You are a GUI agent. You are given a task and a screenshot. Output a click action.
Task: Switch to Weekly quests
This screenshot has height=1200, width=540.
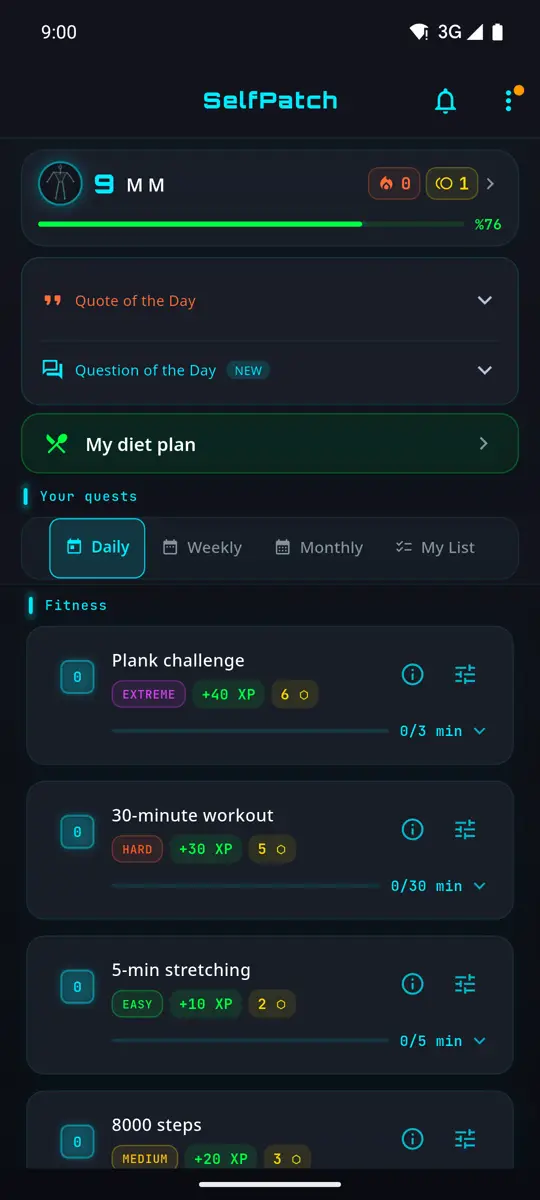click(202, 548)
